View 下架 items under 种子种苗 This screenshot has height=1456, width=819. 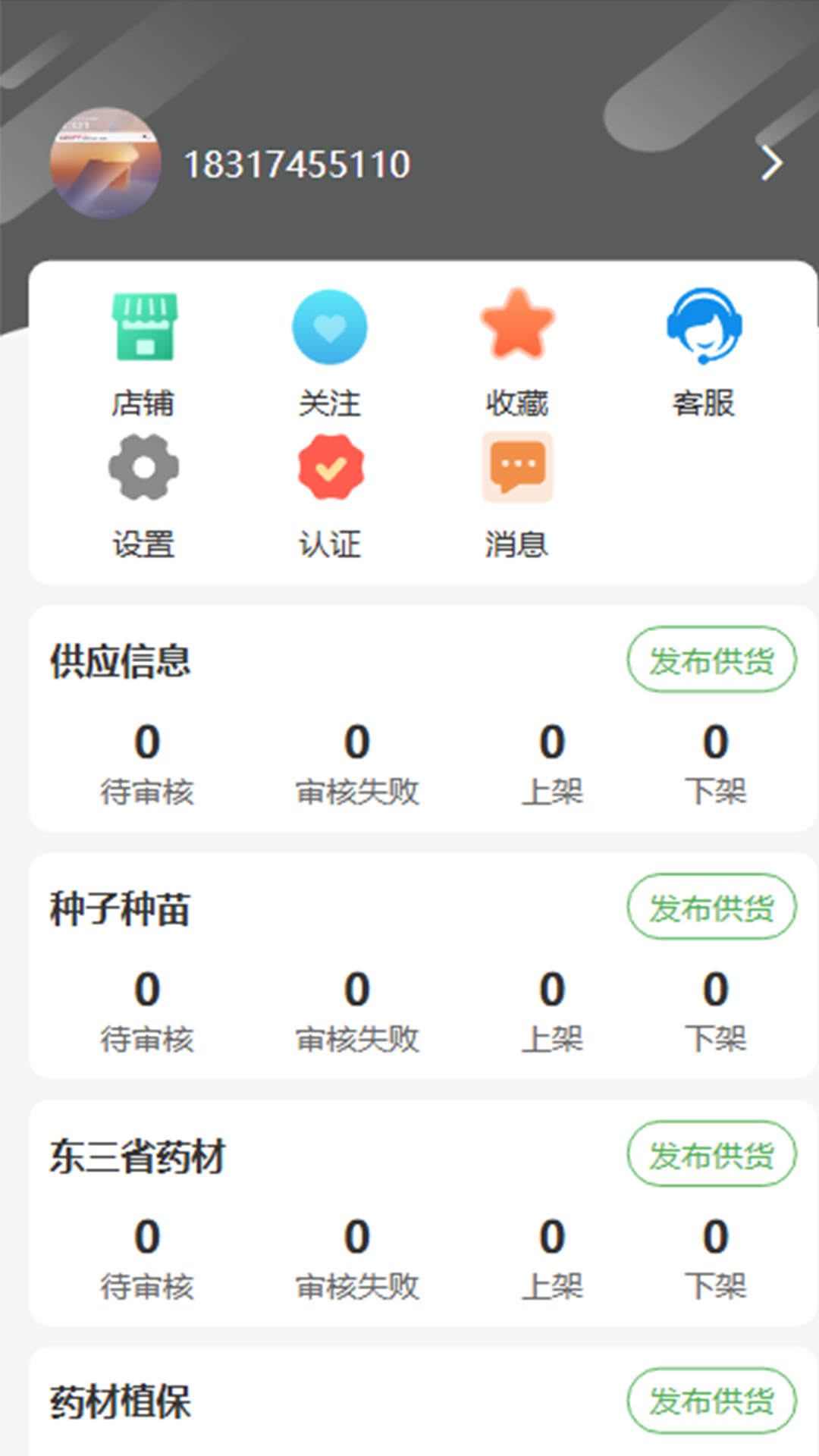coord(715,1010)
